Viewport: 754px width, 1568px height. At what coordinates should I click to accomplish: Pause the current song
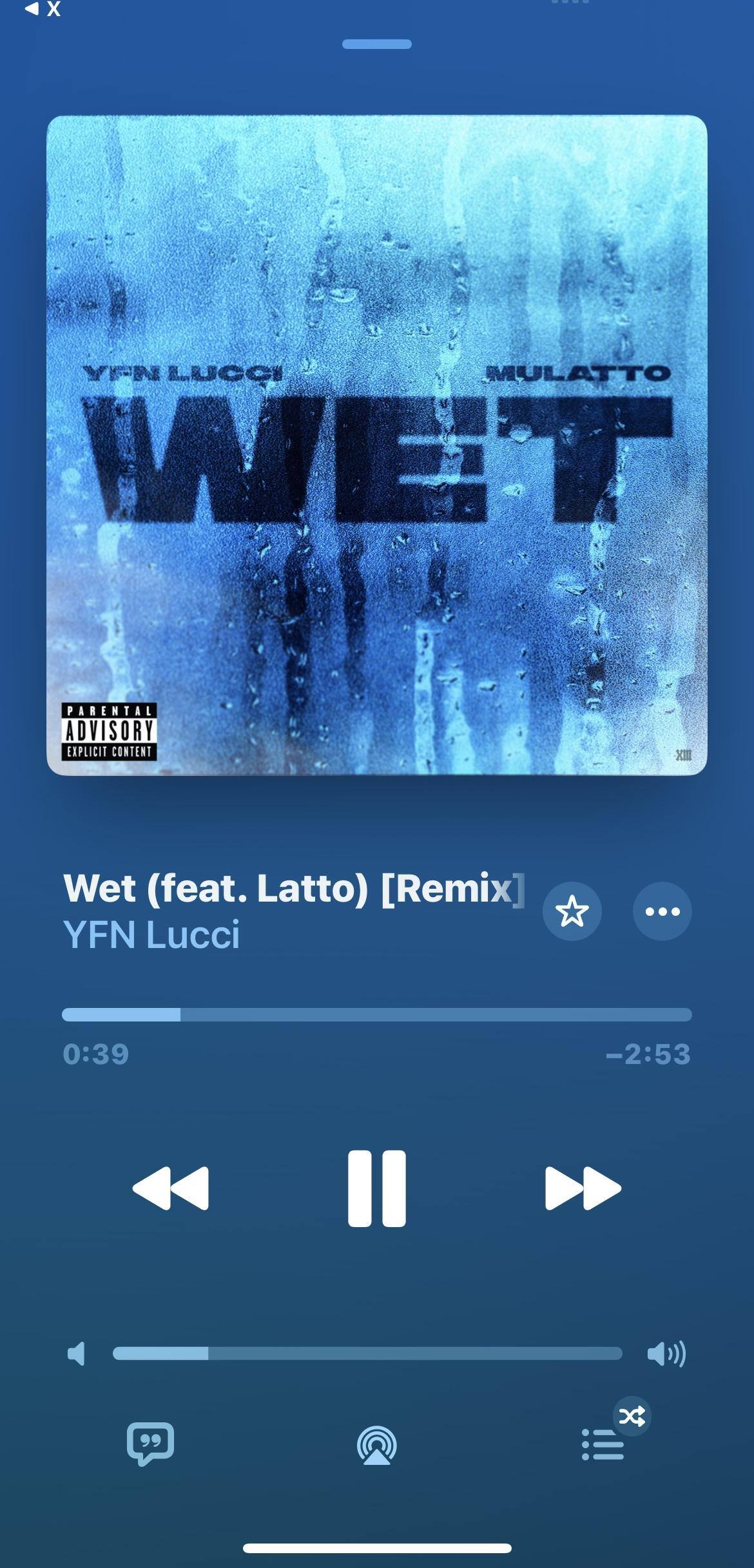[377, 1188]
